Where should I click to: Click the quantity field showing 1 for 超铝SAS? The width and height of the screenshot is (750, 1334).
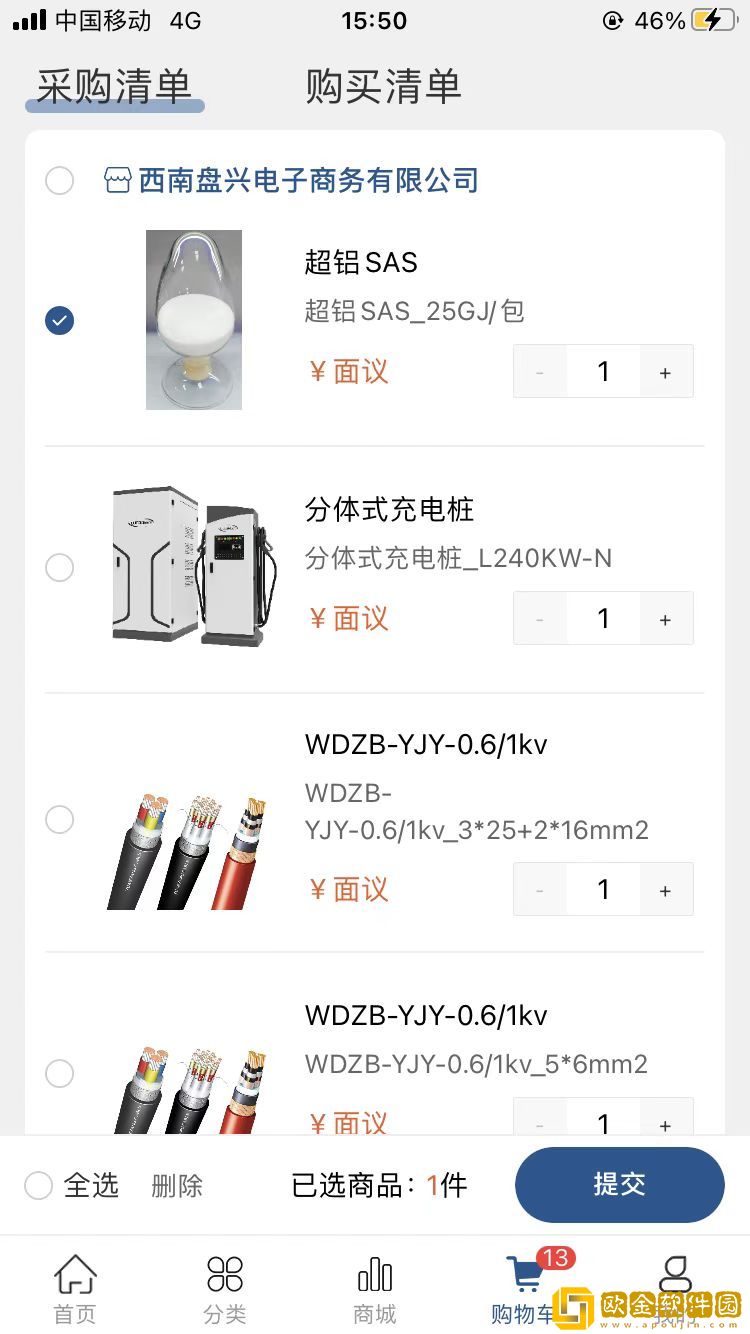[x=603, y=371]
